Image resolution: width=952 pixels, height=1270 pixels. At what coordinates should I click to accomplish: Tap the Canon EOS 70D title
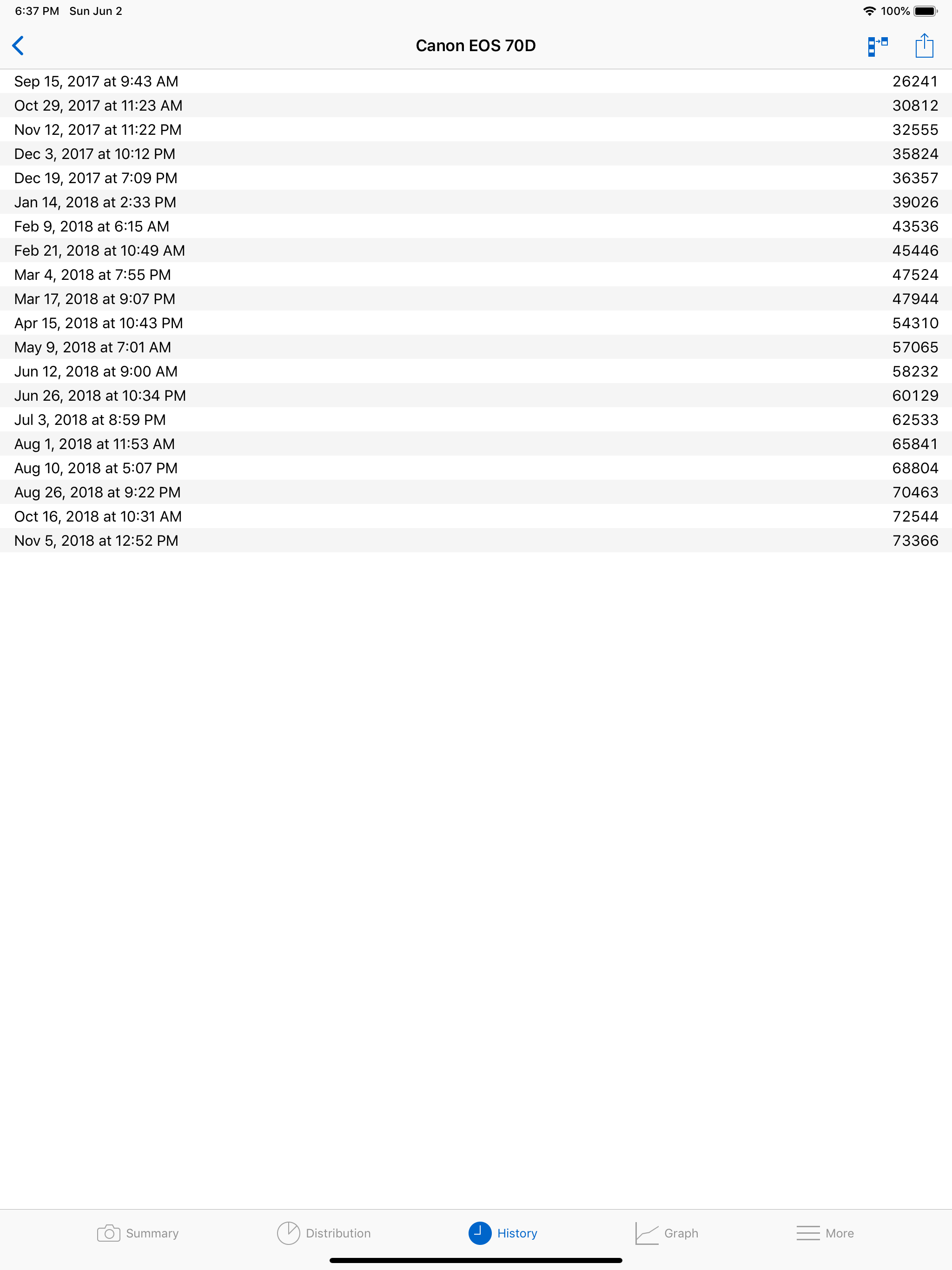click(x=476, y=46)
